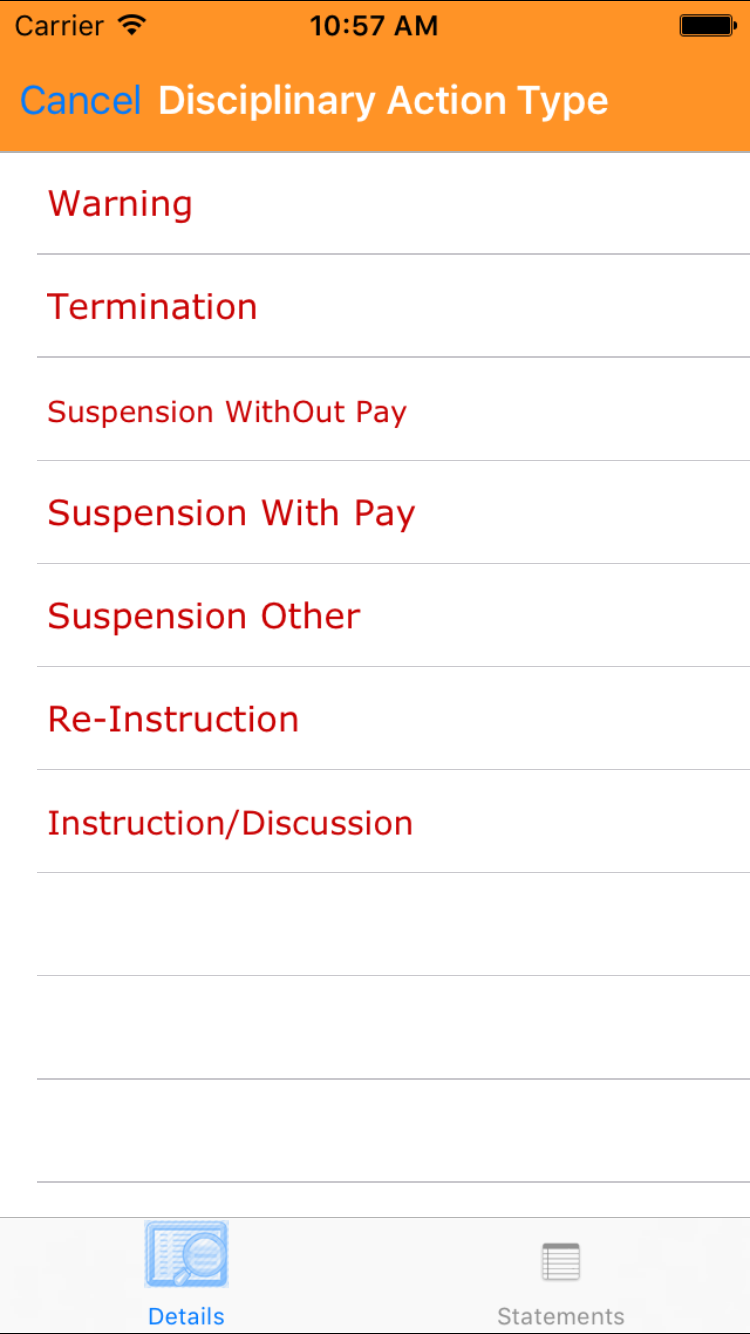This screenshot has width=750, height=1334.
Task: Choose the Suspension Other option
Action: click(204, 616)
